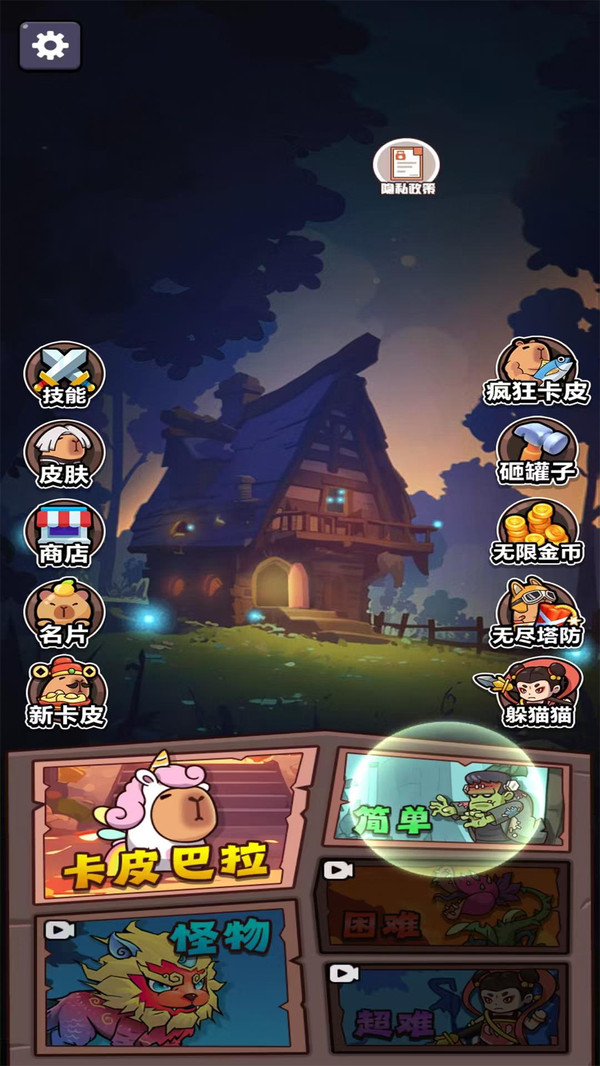Open the 隐私政策 privacy policy

pyautogui.click(x=407, y=168)
